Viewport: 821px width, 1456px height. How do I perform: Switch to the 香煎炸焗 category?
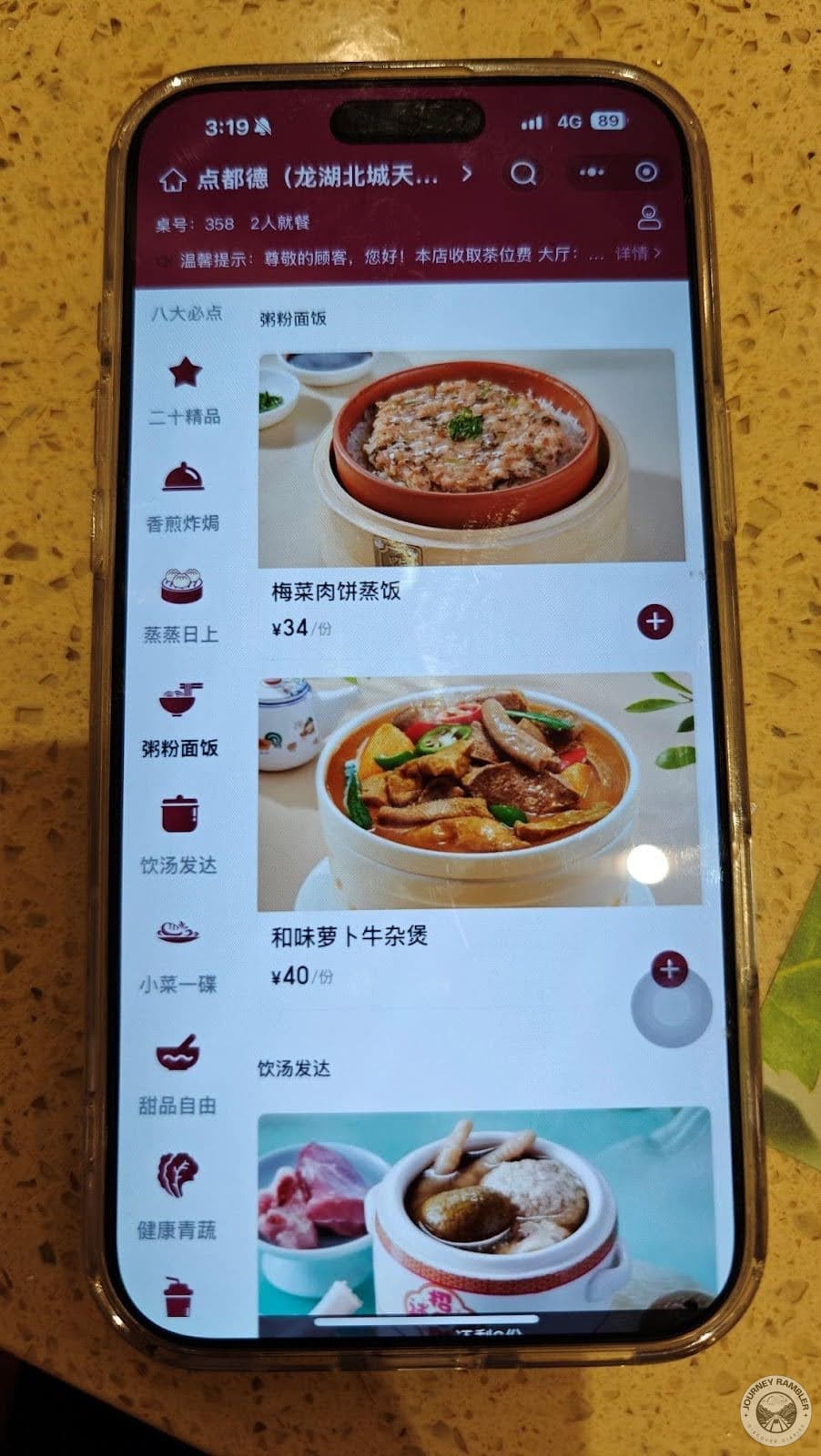click(183, 499)
